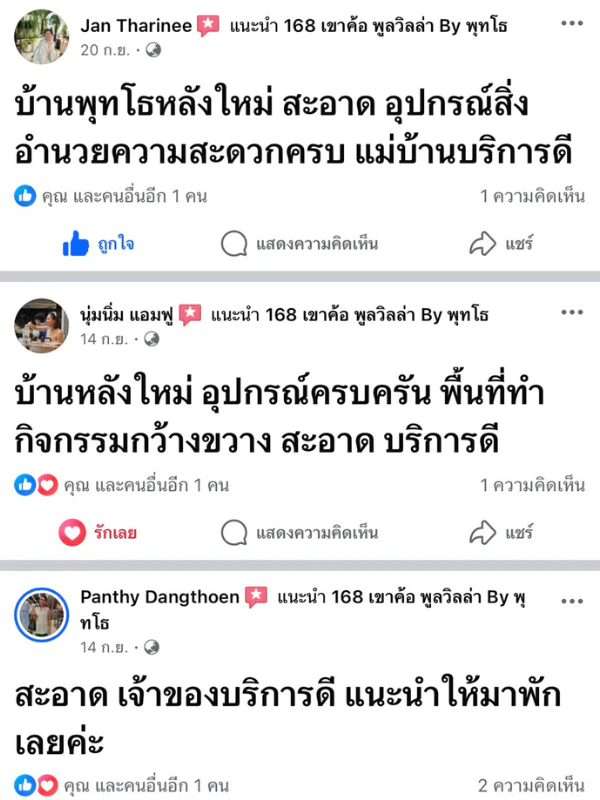Open Jan Tharinee's profile picture

pos(41,37)
